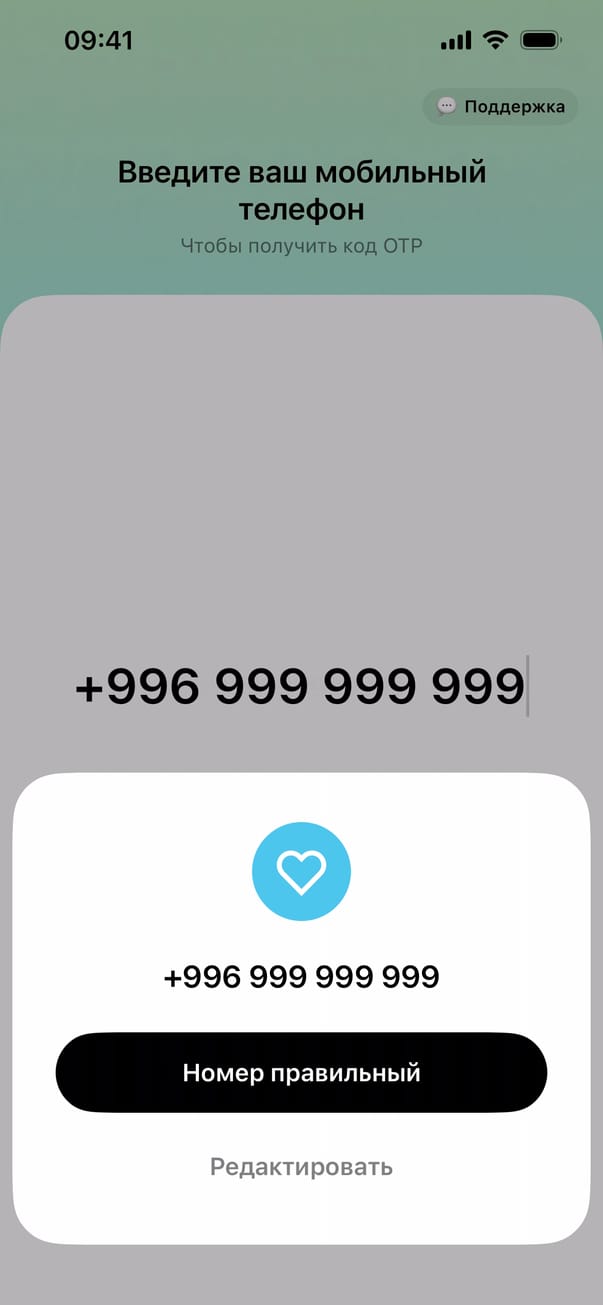Confirm with Номер правильный button

point(301,1073)
